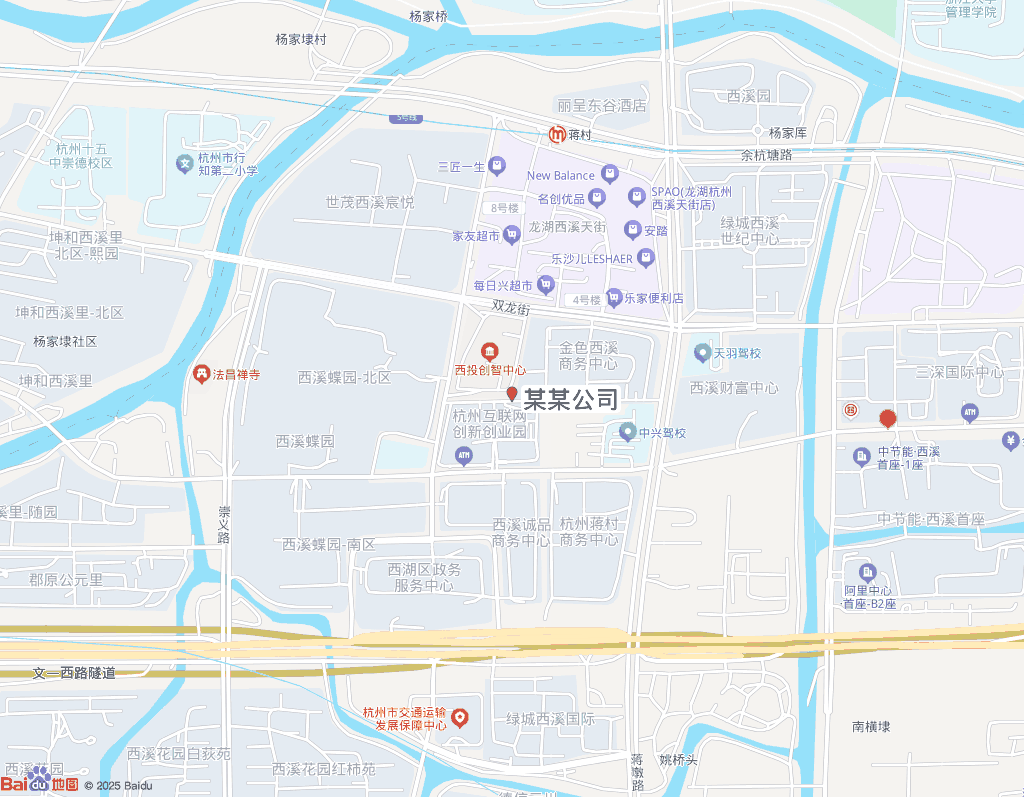Open the 蒋村 metro station icon
The height and width of the screenshot is (797, 1024).
pos(556,134)
